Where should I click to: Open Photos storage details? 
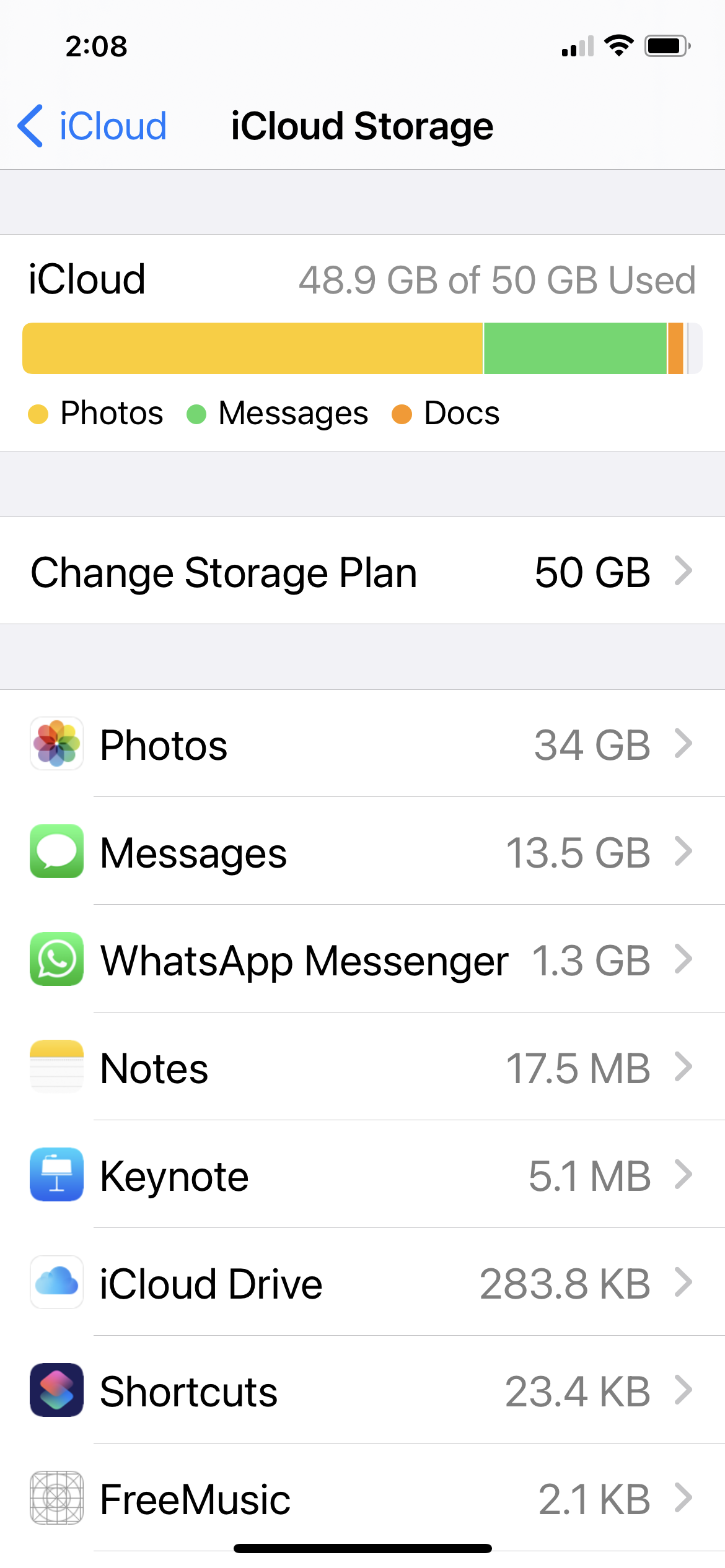362,744
